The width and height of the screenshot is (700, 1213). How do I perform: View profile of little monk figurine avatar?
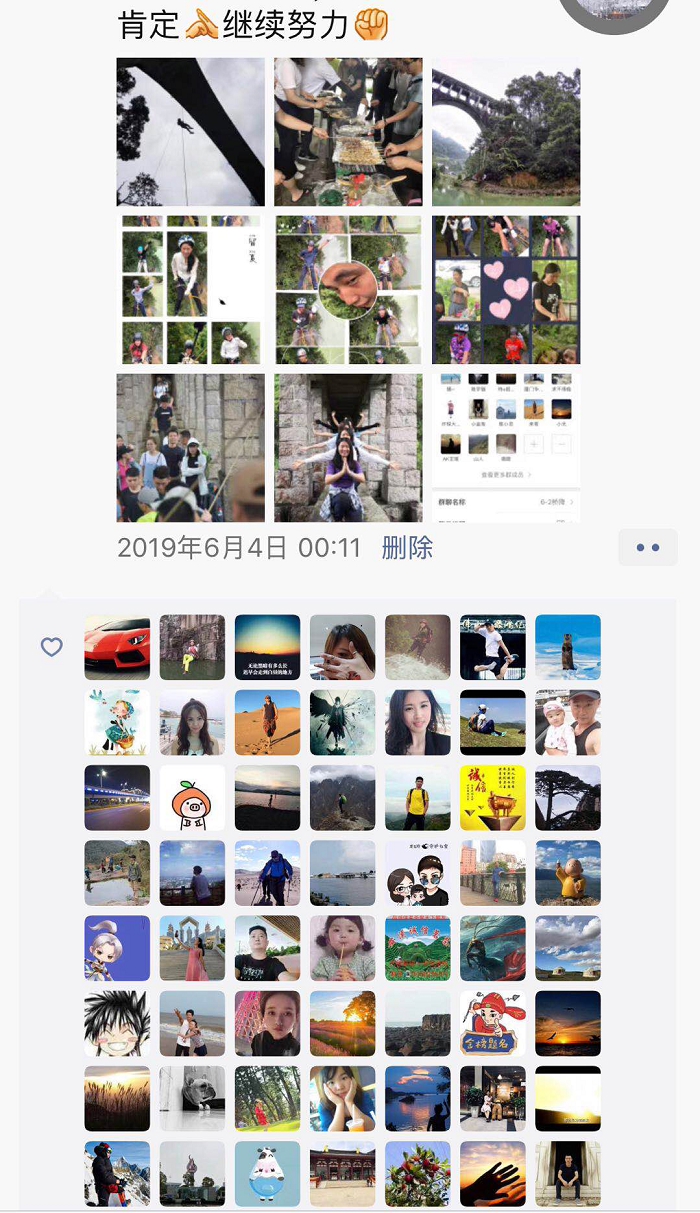[x=568, y=873]
